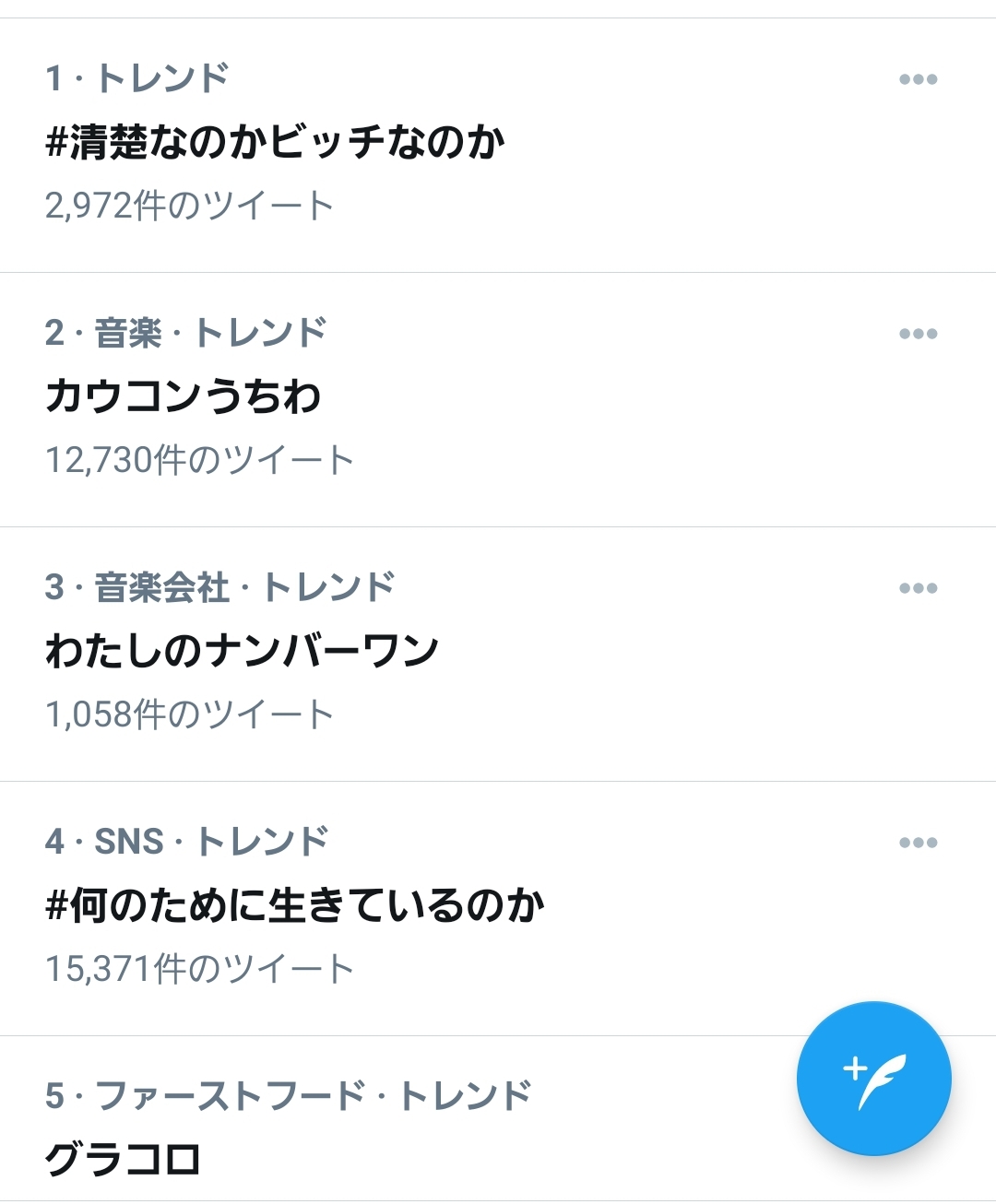Open trend #何のために生きているのか
The height and width of the screenshot is (1204, 996).
pos(295,905)
